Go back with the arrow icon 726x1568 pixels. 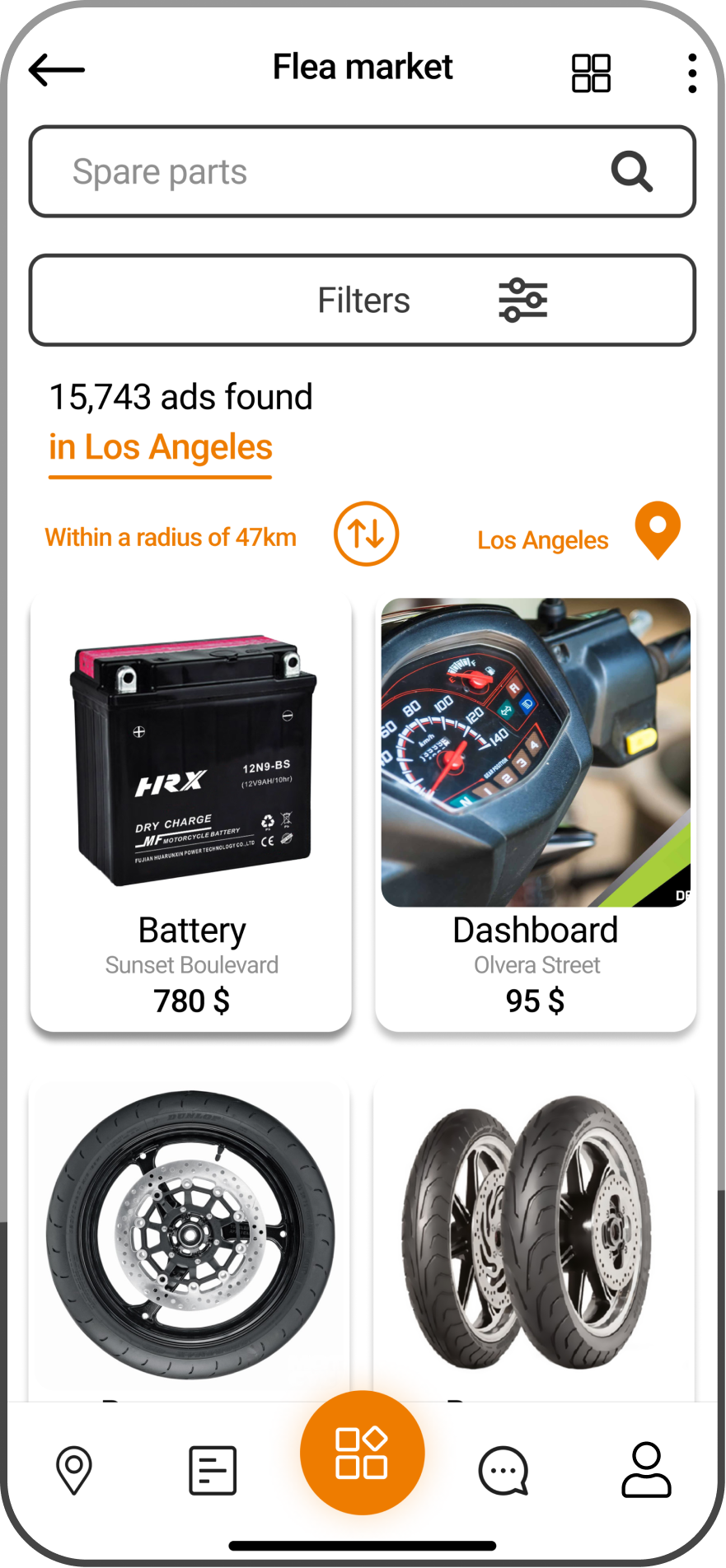tap(57, 70)
